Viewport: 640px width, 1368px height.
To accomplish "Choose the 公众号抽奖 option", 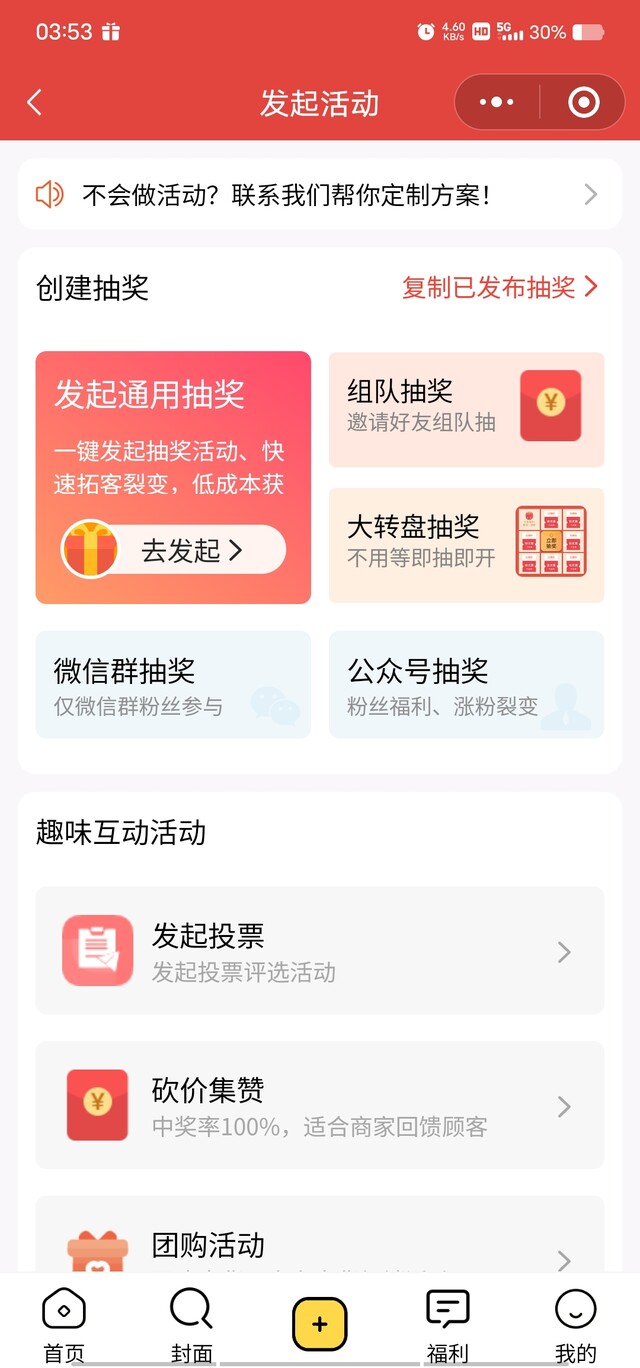I will click(466, 685).
